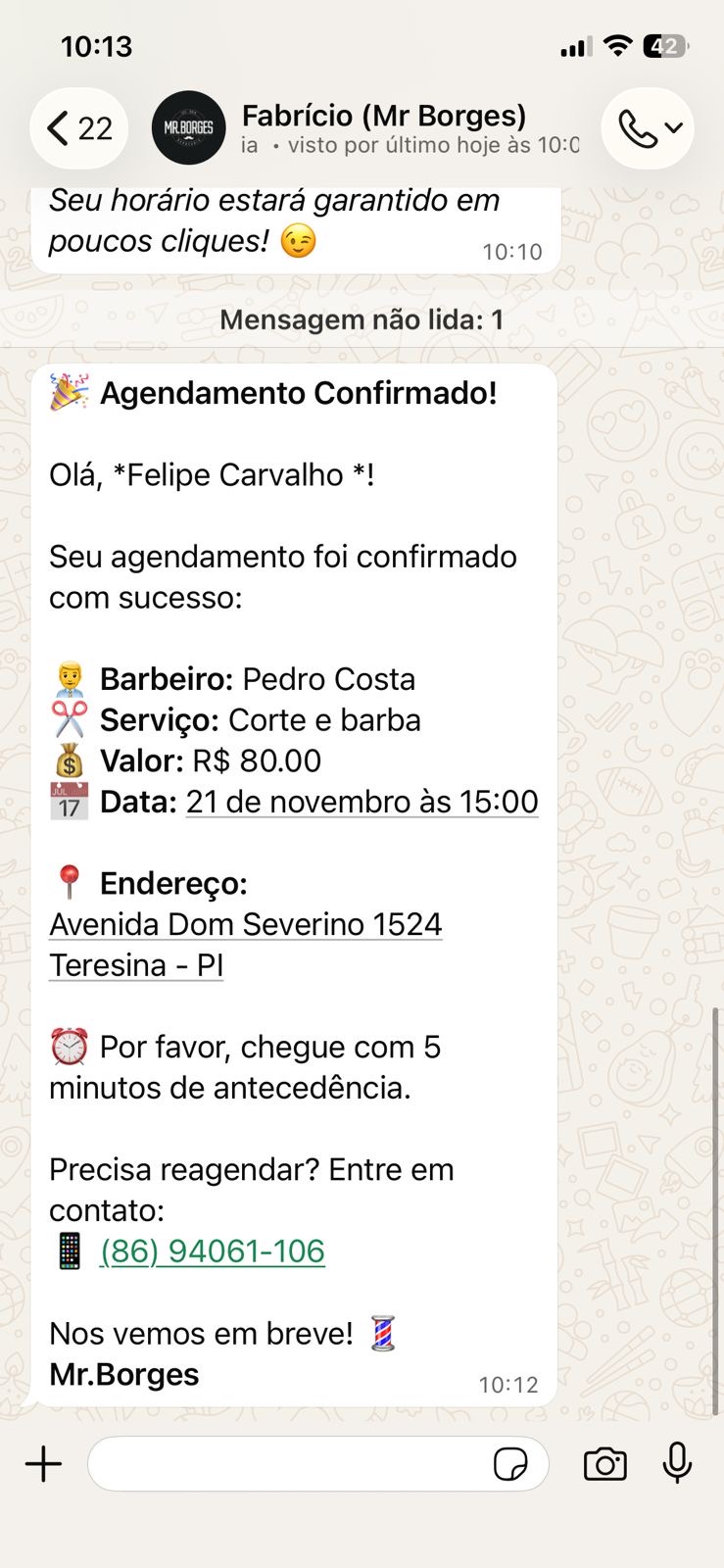Tap the phone number (86) 94061-106
Image resolution: width=724 pixels, height=1568 pixels.
coord(213,1251)
